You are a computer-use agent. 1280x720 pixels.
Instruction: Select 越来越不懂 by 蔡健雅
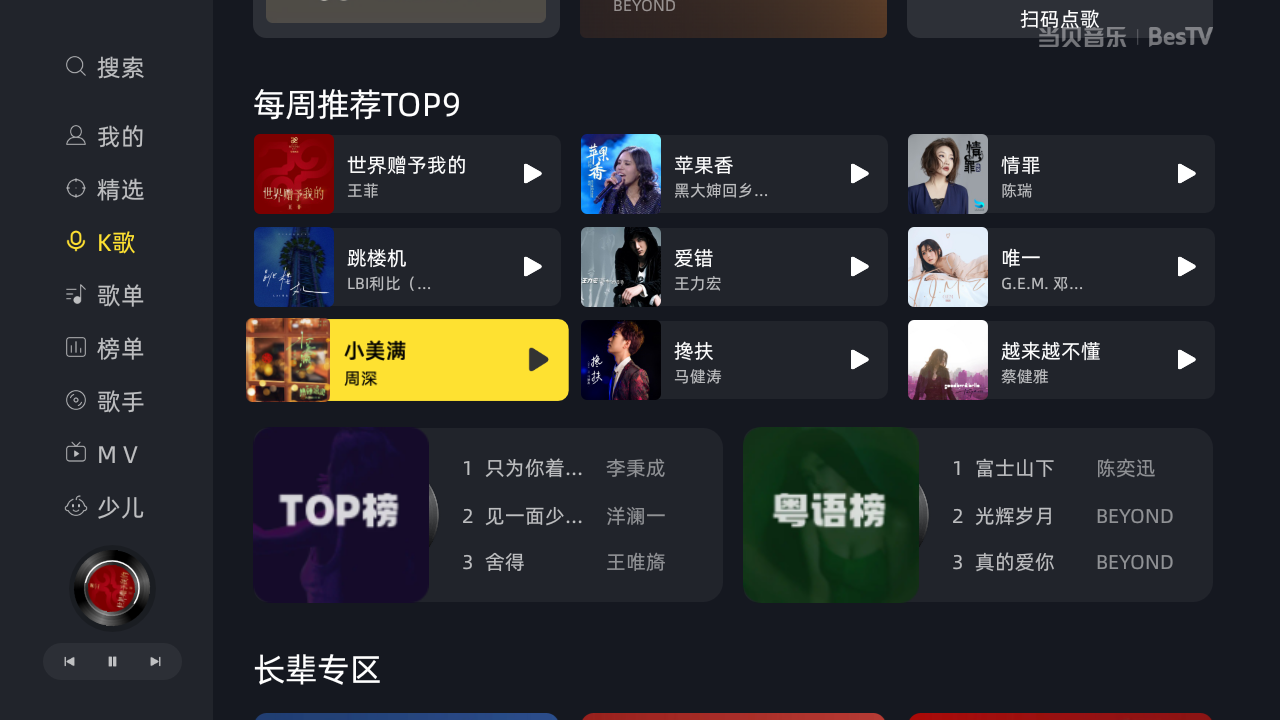[1061, 360]
